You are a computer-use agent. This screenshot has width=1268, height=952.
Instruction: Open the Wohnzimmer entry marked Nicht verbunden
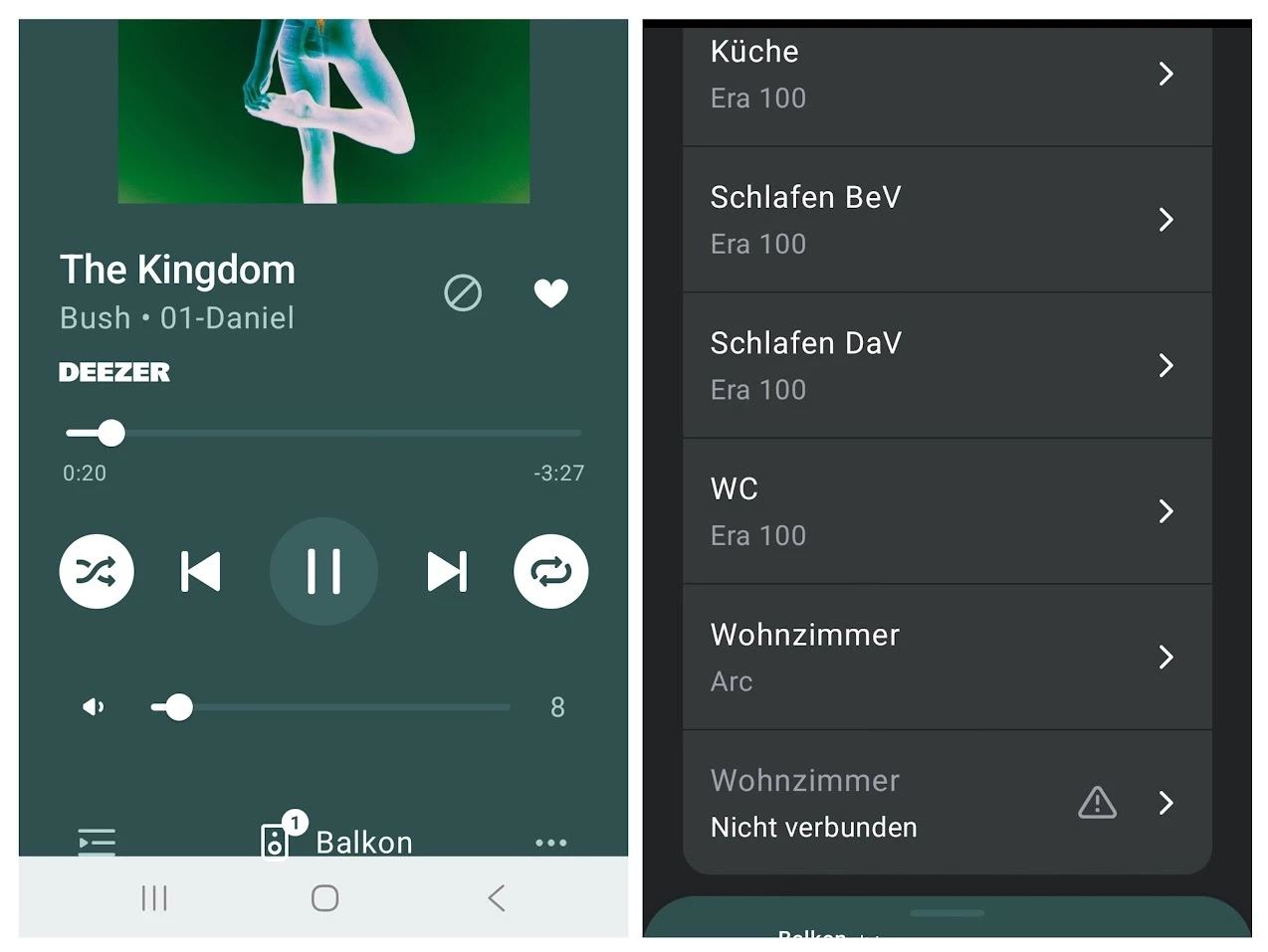tap(946, 803)
